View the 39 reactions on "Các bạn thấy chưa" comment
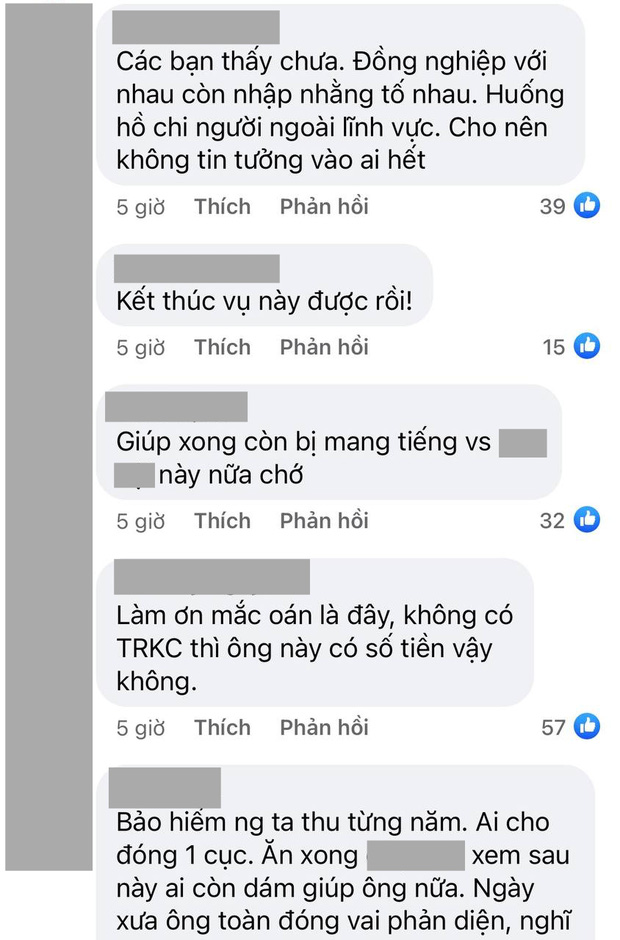 coord(570,207)
